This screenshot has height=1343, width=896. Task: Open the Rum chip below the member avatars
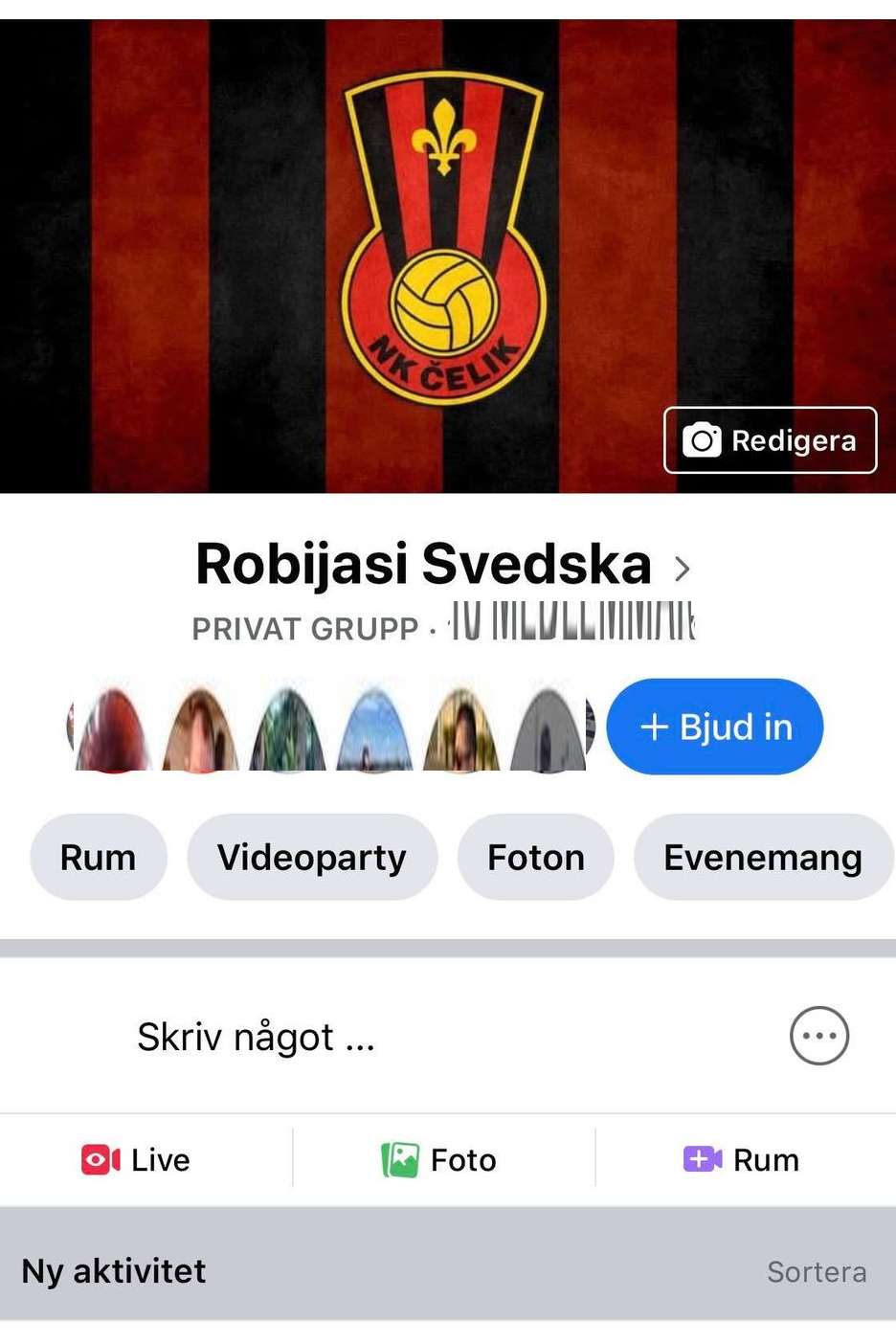click(x=98, y=857)
